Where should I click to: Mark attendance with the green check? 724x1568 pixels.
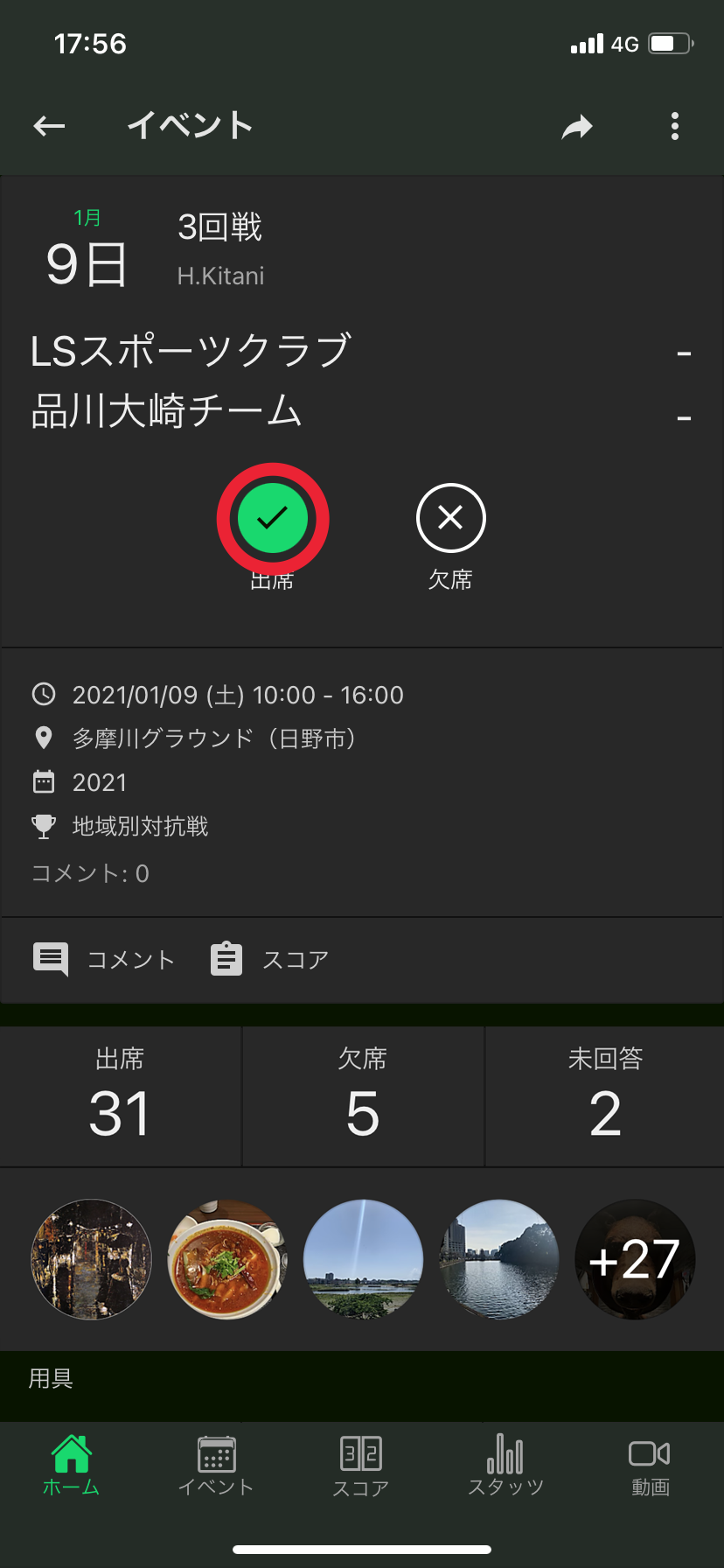[x=273, y=518]
